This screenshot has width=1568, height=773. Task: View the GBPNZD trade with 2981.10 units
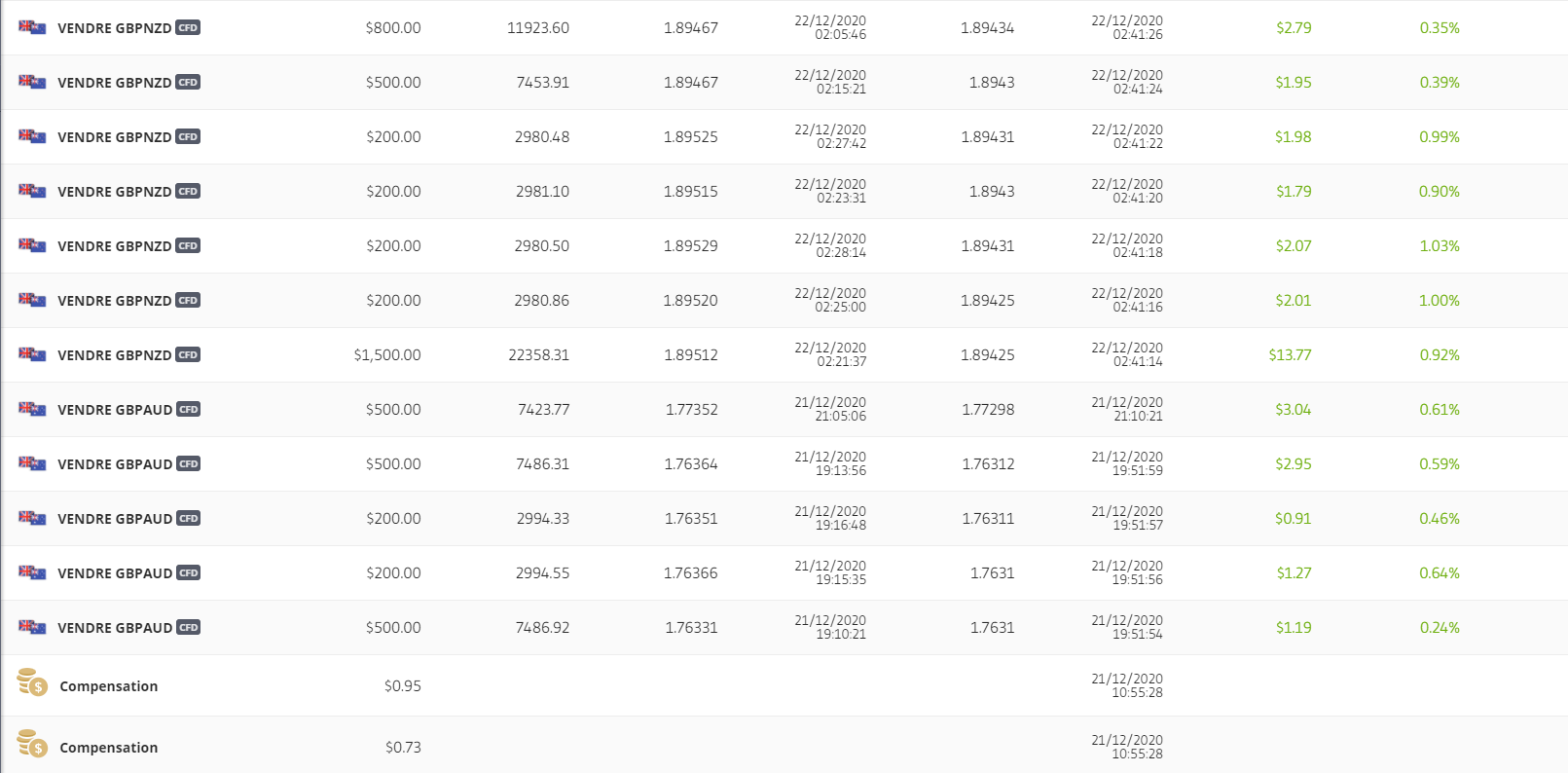[114, 192]
